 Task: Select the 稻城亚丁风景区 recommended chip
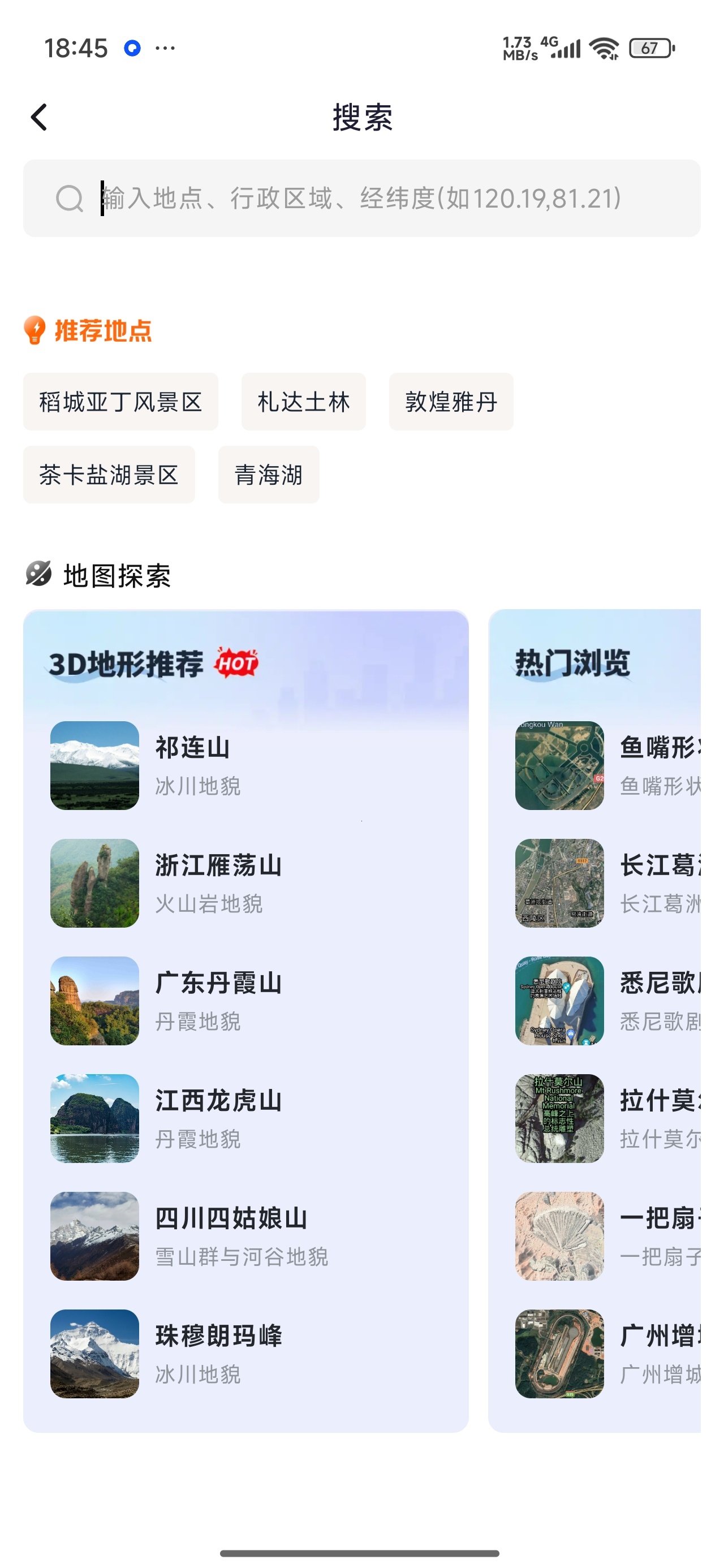click(120, 402)
